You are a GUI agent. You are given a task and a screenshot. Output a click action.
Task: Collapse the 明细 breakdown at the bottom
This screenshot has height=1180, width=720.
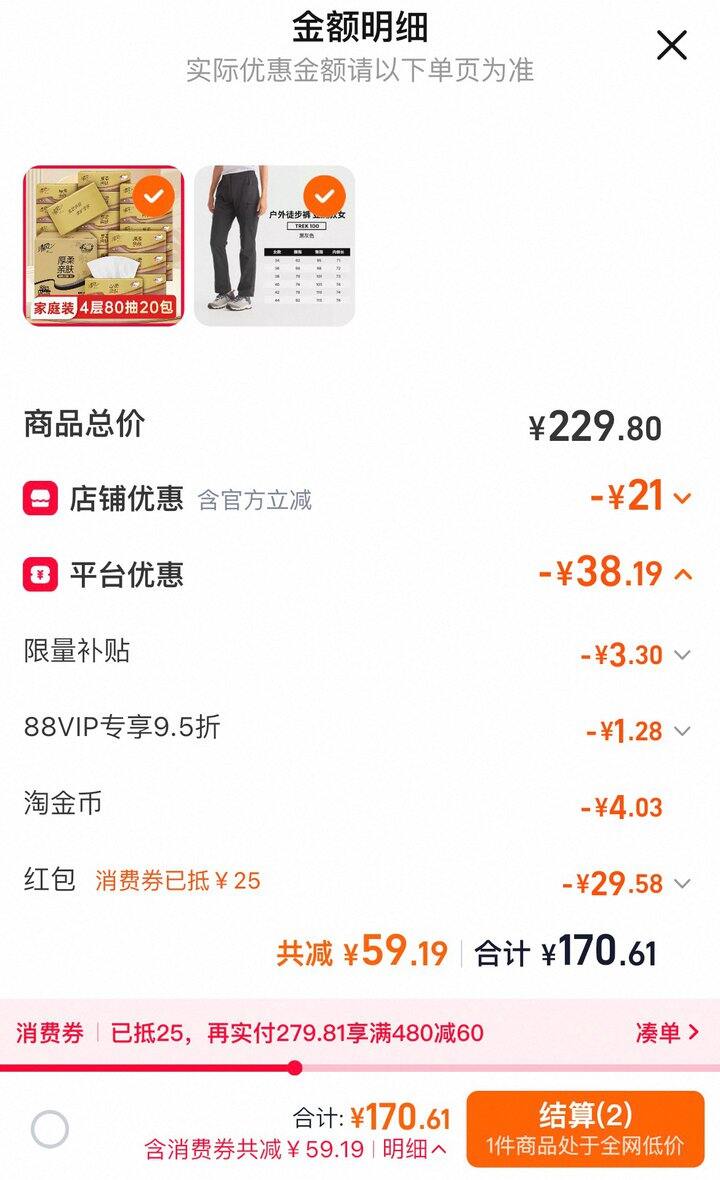pos(414,1148)
